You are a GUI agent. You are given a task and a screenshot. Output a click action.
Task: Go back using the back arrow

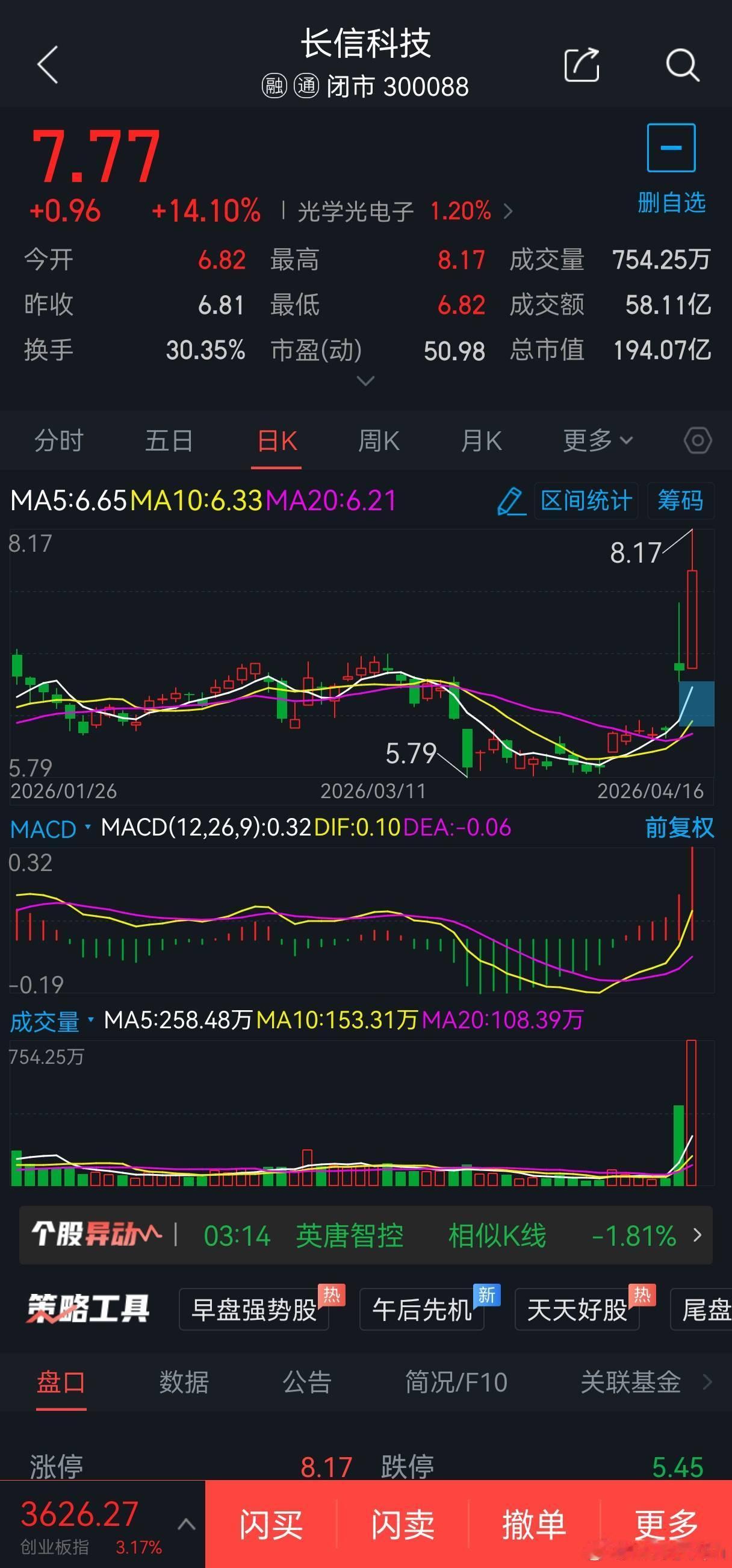(x=48, y=65)
